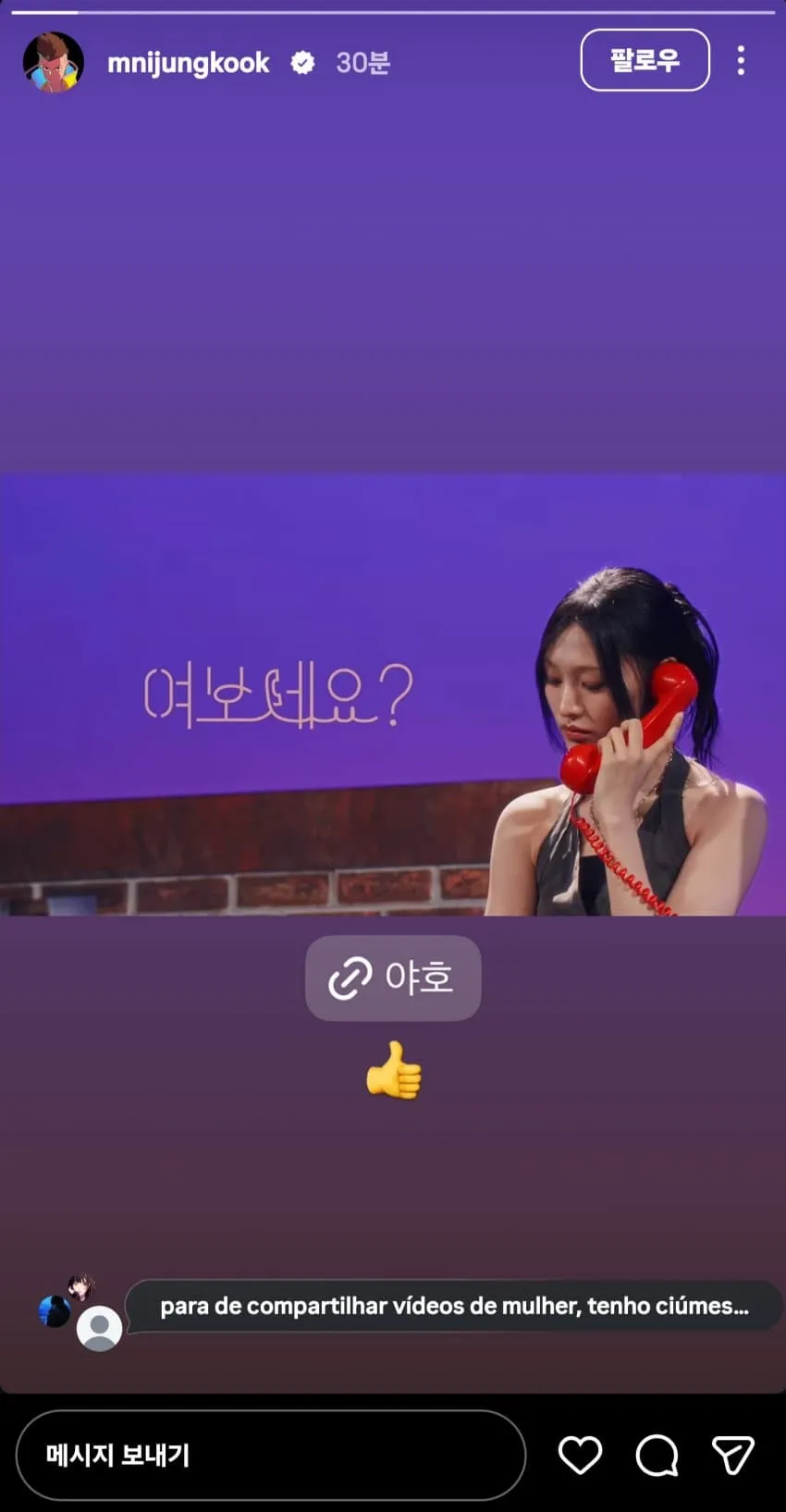Like this story with the heart
Viewport: 786px width, 1512px height.
[x=581, y=1455]
